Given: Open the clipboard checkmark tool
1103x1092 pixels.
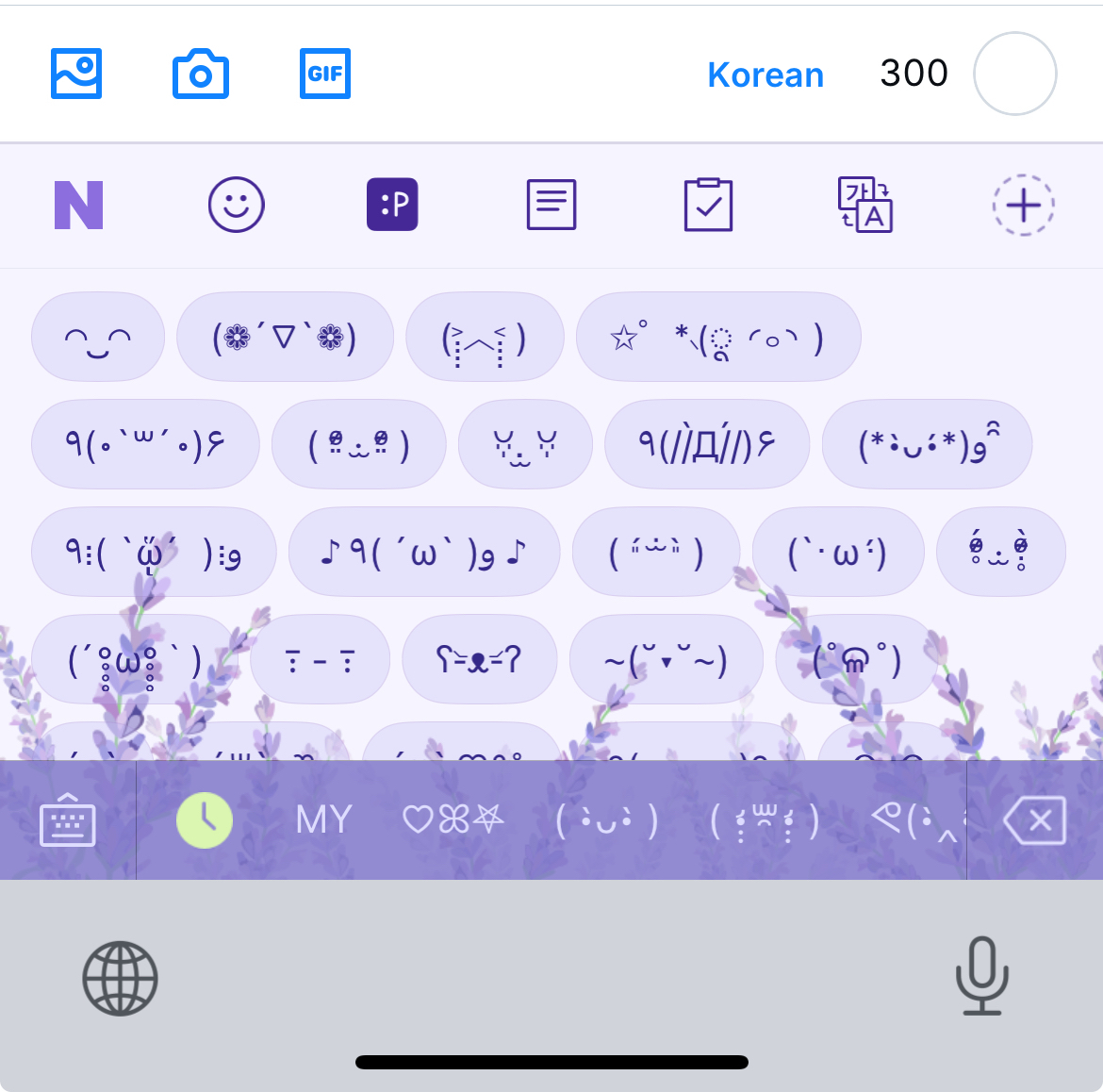Looking at the screenshot, I should pos(708,205).
